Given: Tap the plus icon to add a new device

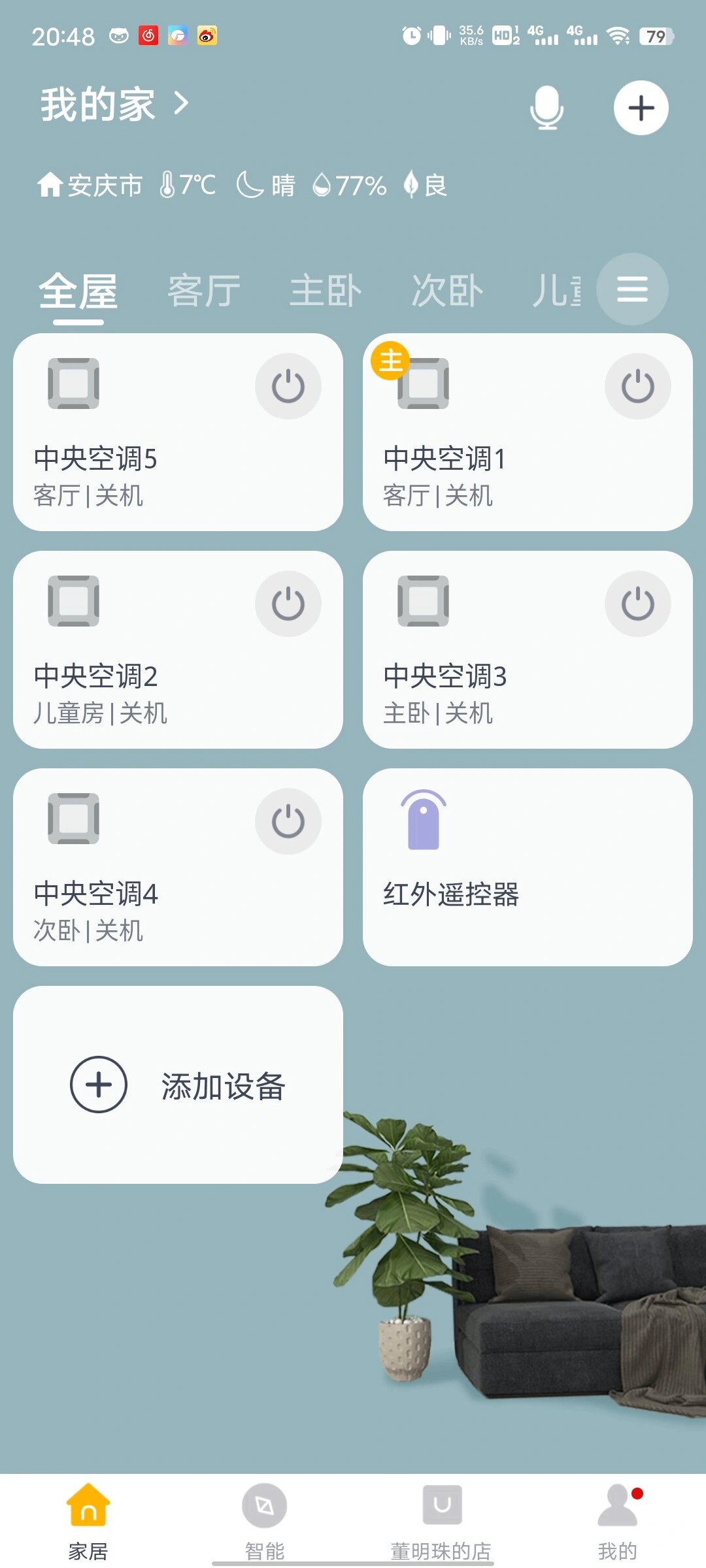Looking at the screenshot, I should (641, 108).
